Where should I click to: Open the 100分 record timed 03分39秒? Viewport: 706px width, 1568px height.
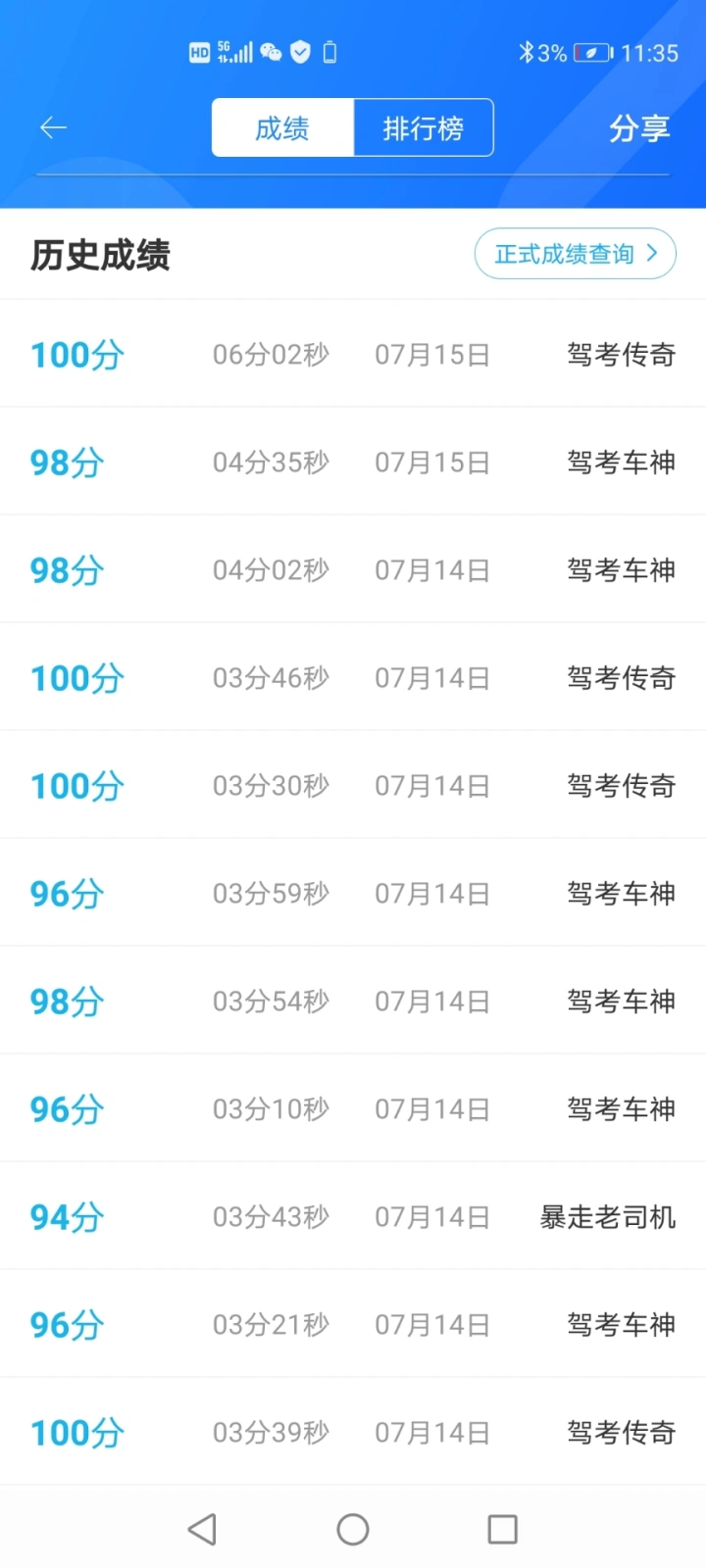coord(353,1432)
